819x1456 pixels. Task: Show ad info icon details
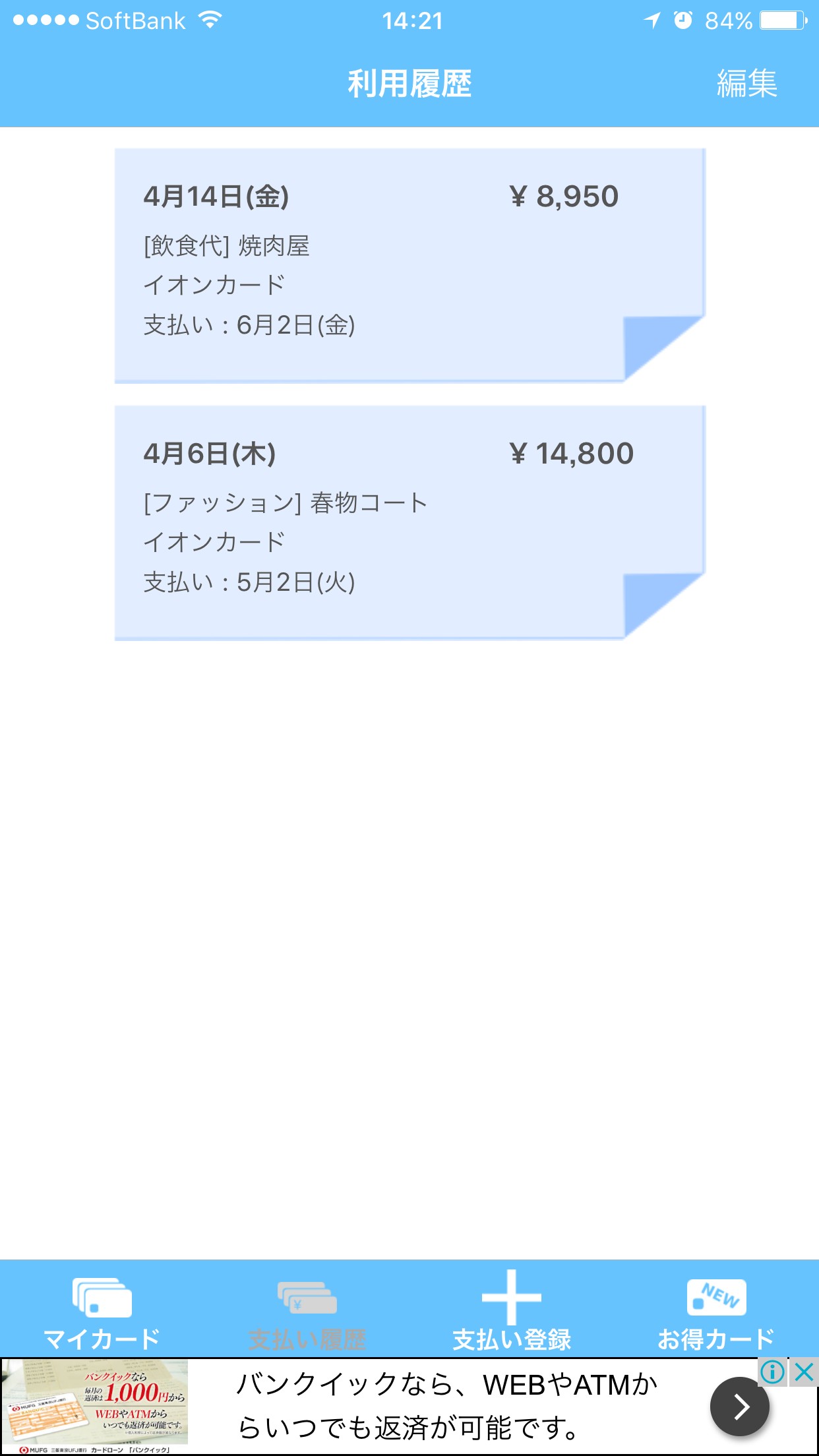click(x=772, y=1372)
